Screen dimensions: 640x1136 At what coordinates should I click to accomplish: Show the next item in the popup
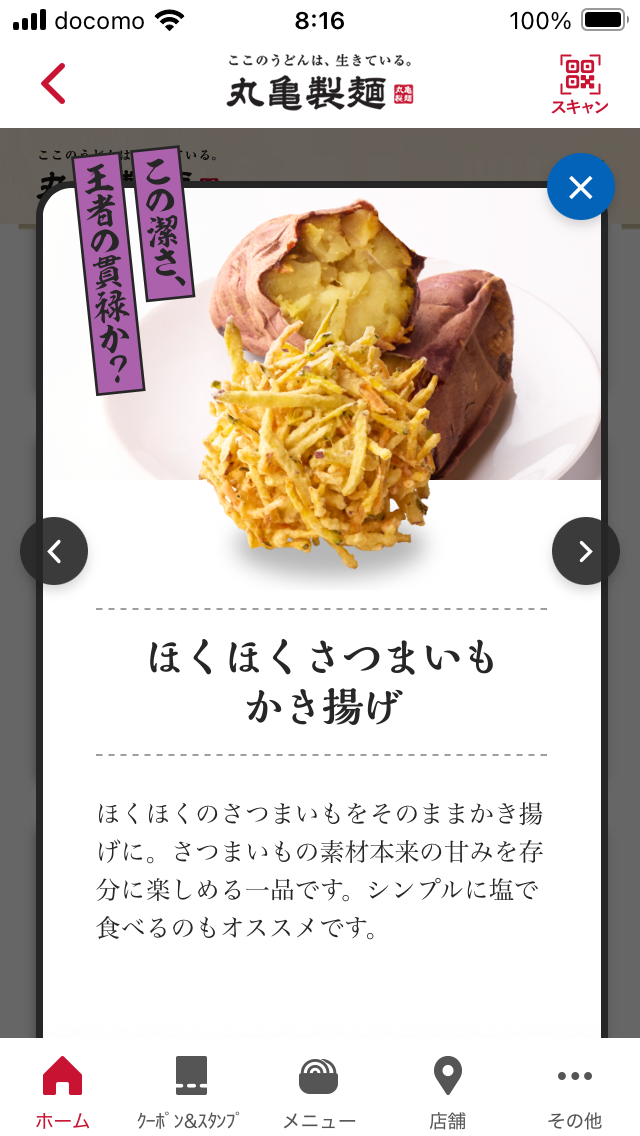tap(586, 551)
